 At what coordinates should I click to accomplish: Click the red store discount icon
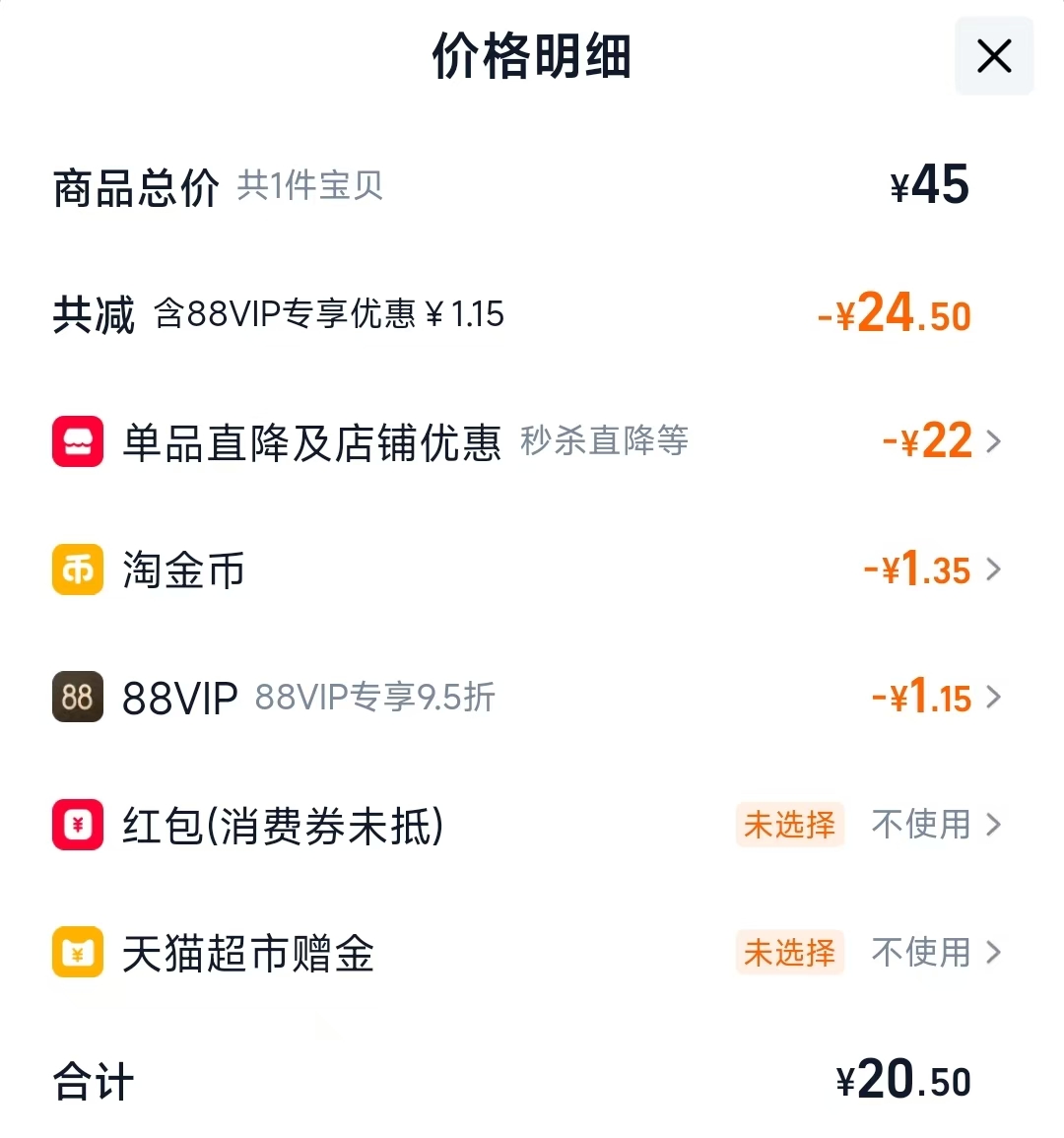(77, 441)
